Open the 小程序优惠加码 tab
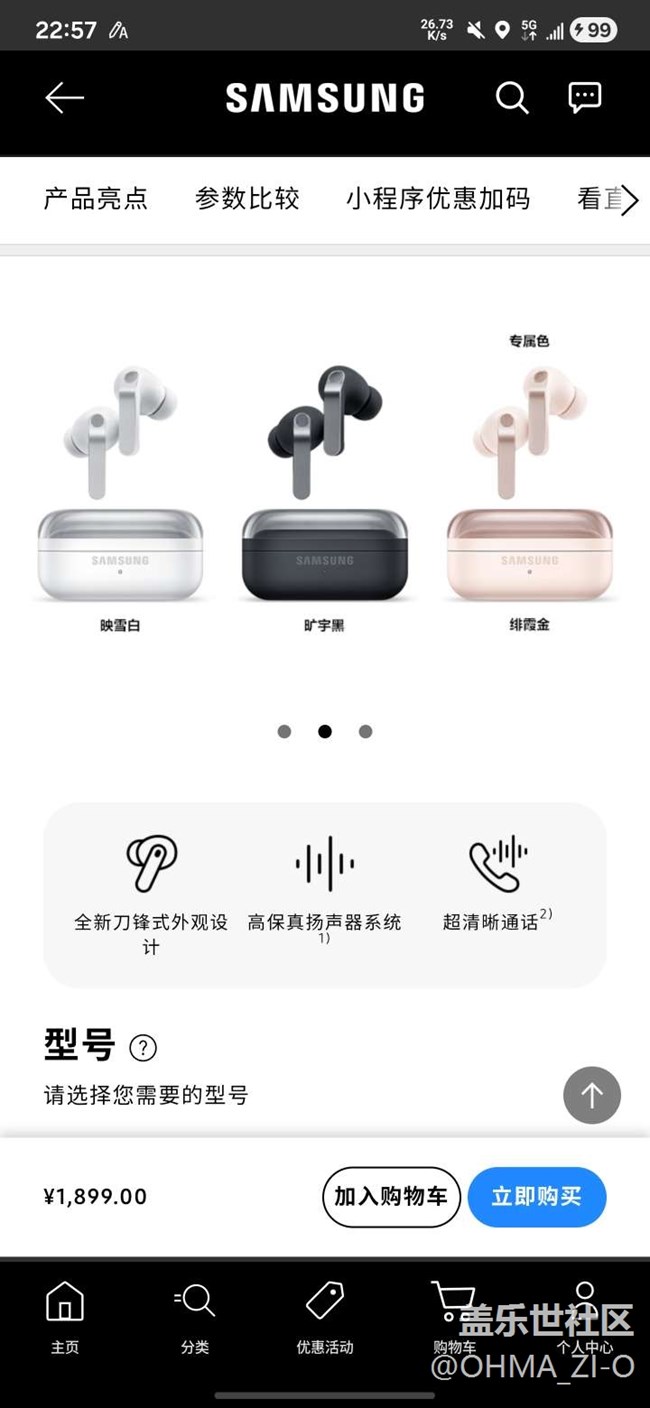This screenshot has width=650, height=1408. tap(438, 199)
